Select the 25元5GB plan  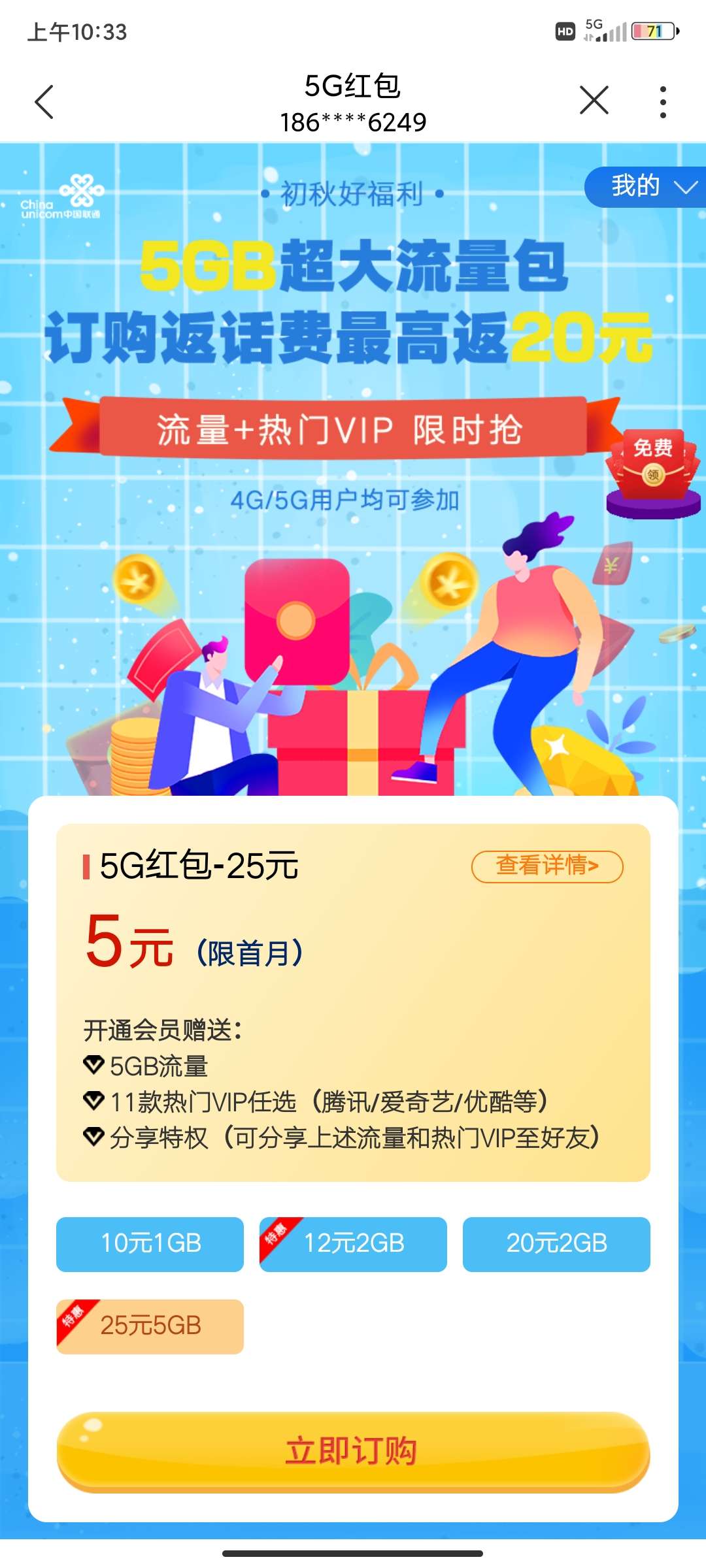[x=150, y=1326]
